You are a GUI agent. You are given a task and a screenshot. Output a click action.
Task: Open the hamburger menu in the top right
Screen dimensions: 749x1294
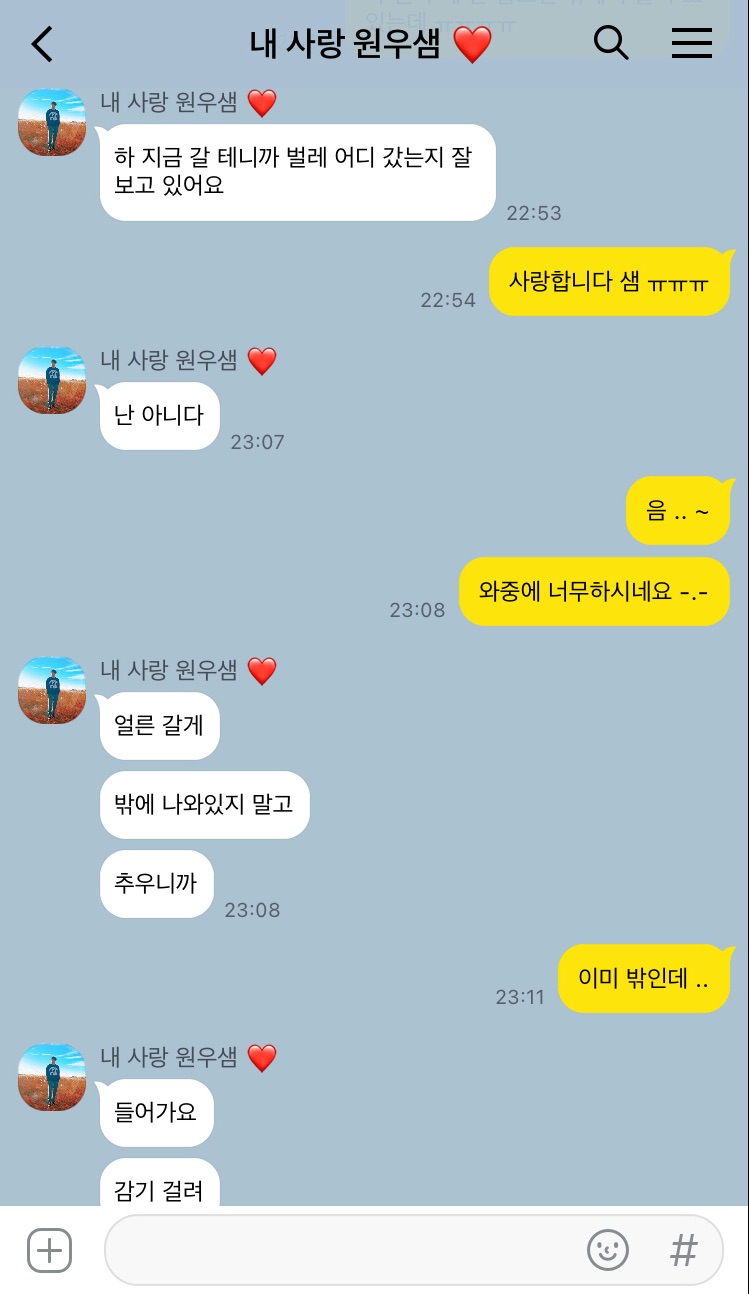coord(691,44)
